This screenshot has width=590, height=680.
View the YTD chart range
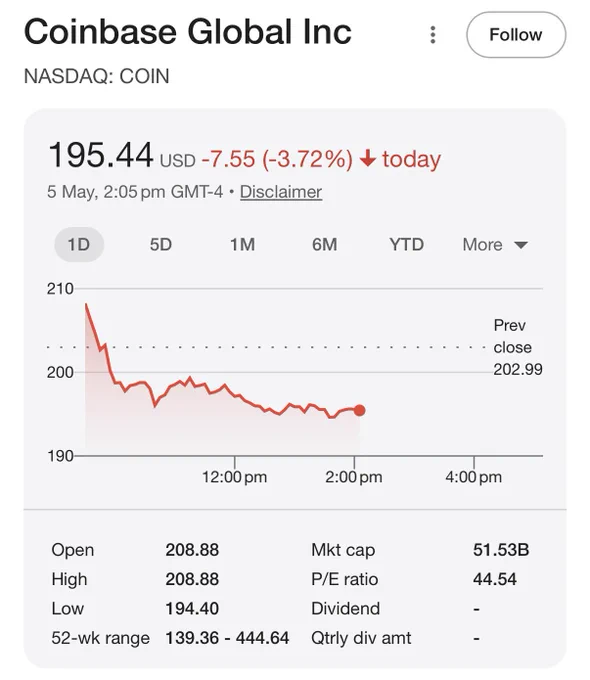406,245
